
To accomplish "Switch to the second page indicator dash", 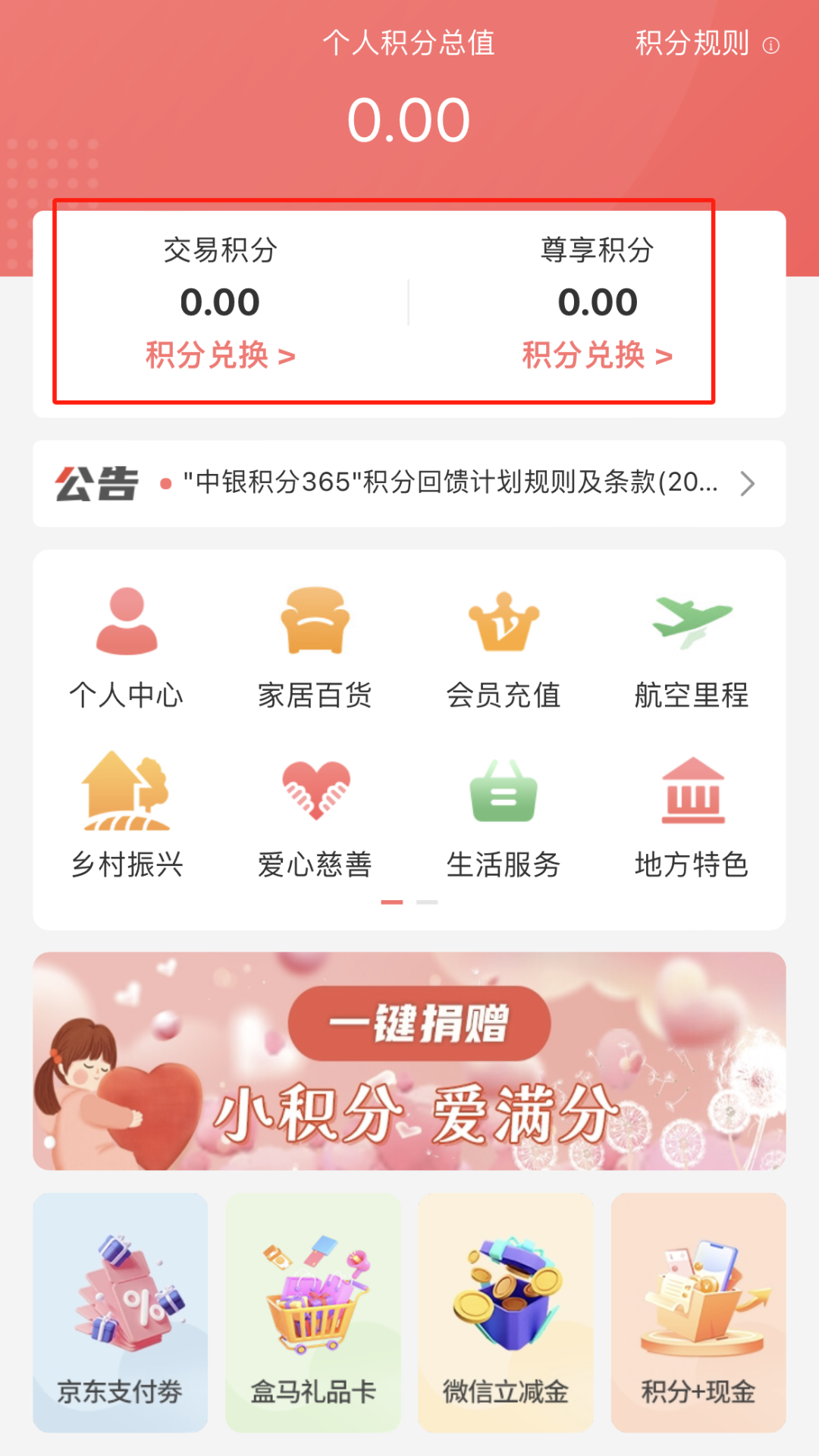I will pyautogui.click(x=427, y=902).
